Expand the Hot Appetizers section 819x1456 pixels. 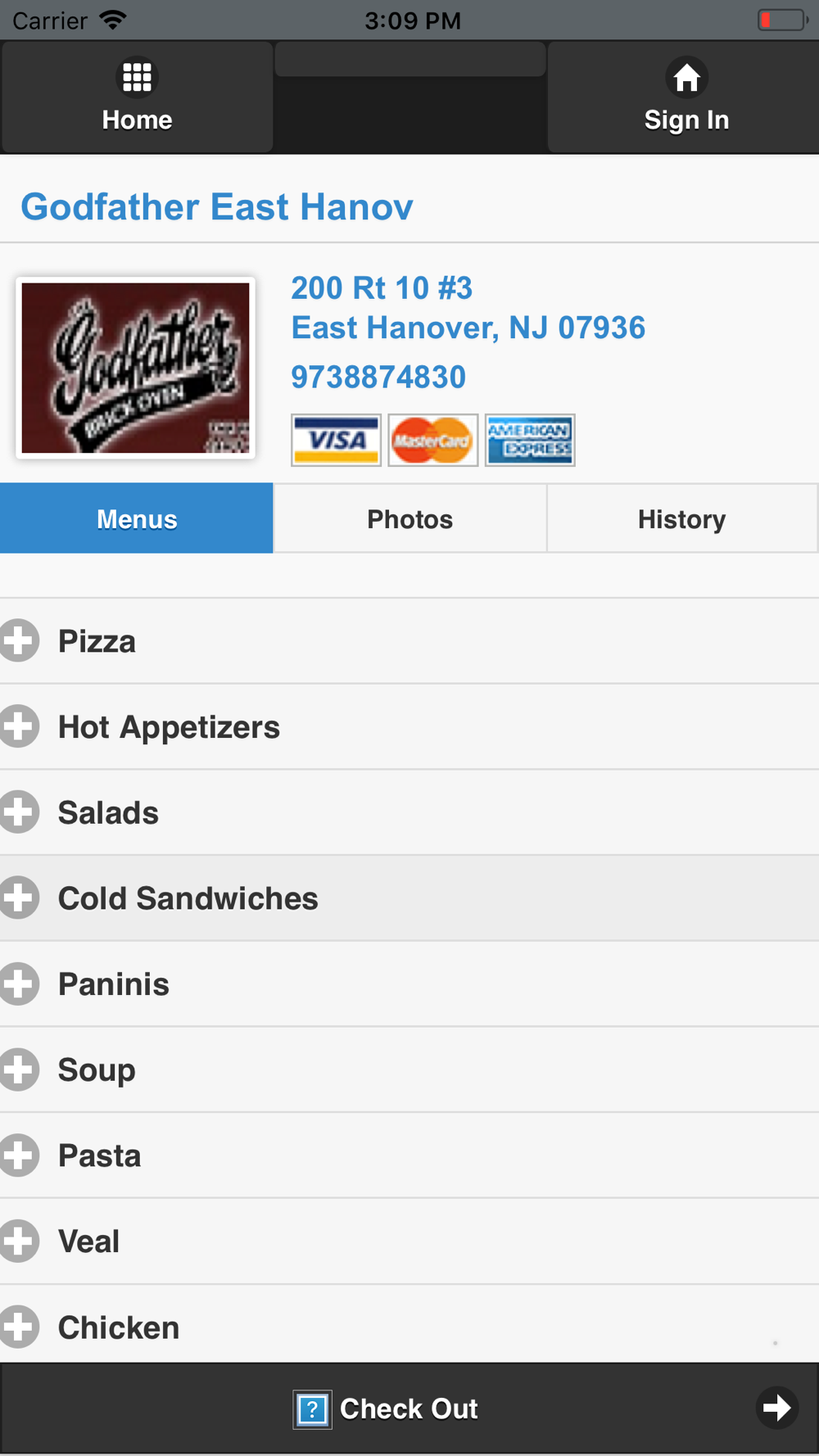(x=409, y=727)
